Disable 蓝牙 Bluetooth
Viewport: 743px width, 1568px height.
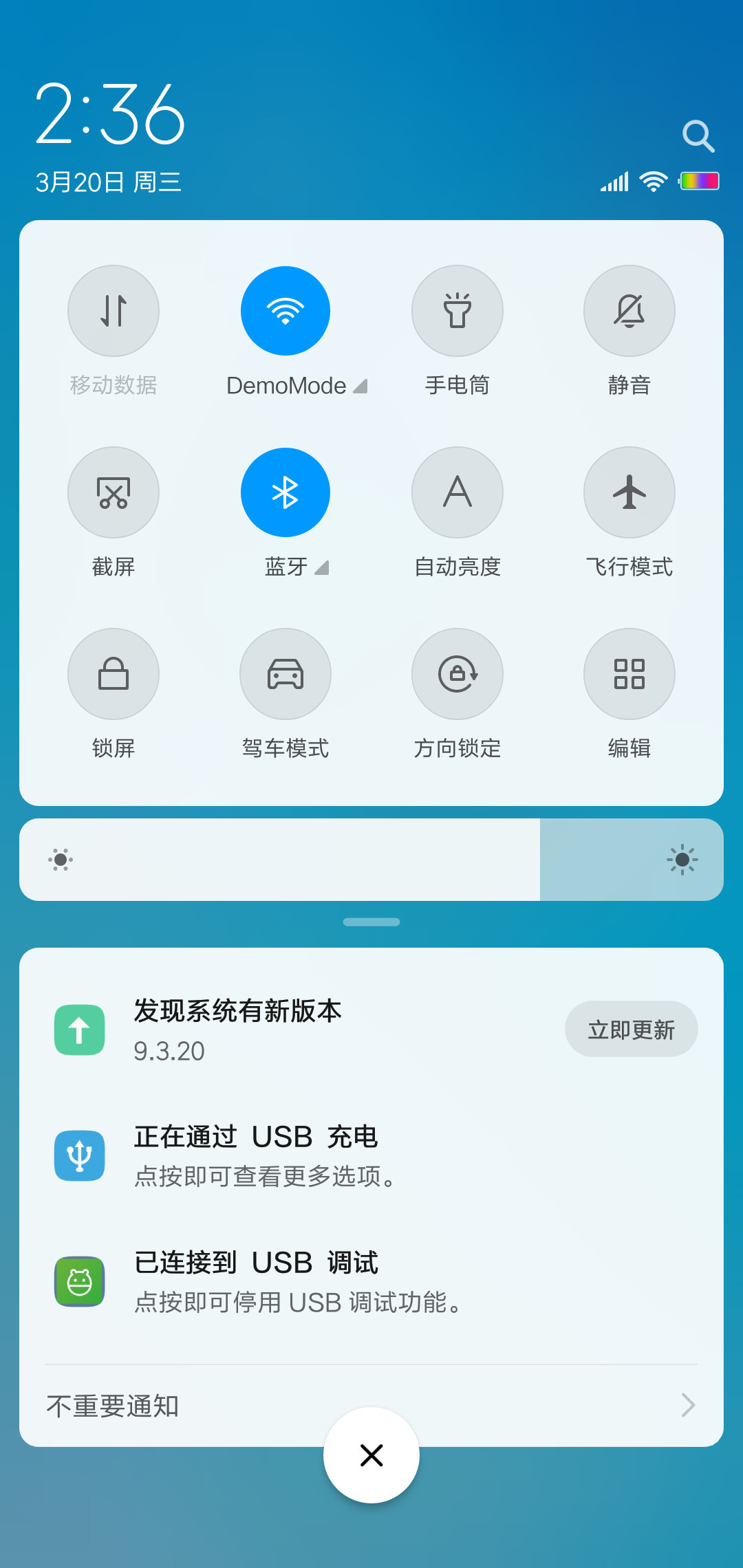(286, 492)
